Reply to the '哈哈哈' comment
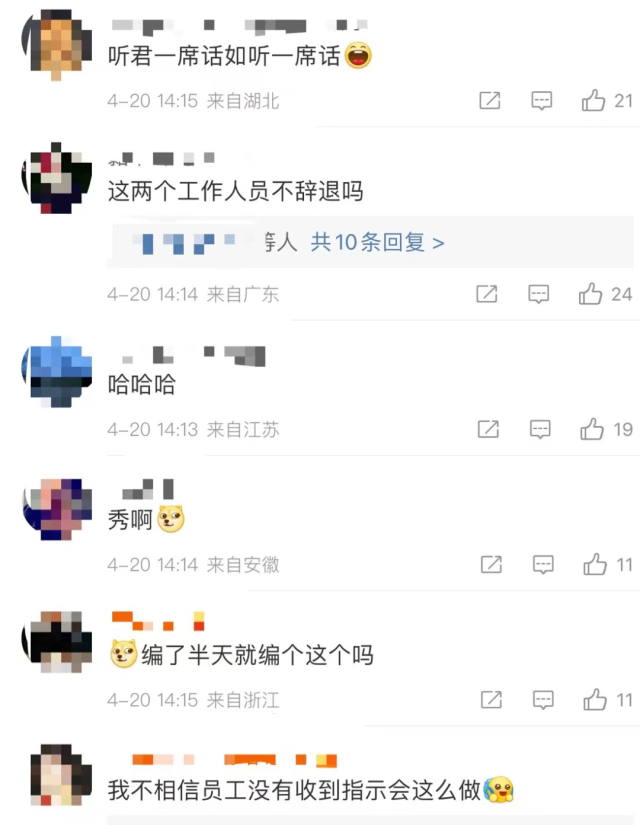Viewport: 640px width, 825px height. coord(540,430)
